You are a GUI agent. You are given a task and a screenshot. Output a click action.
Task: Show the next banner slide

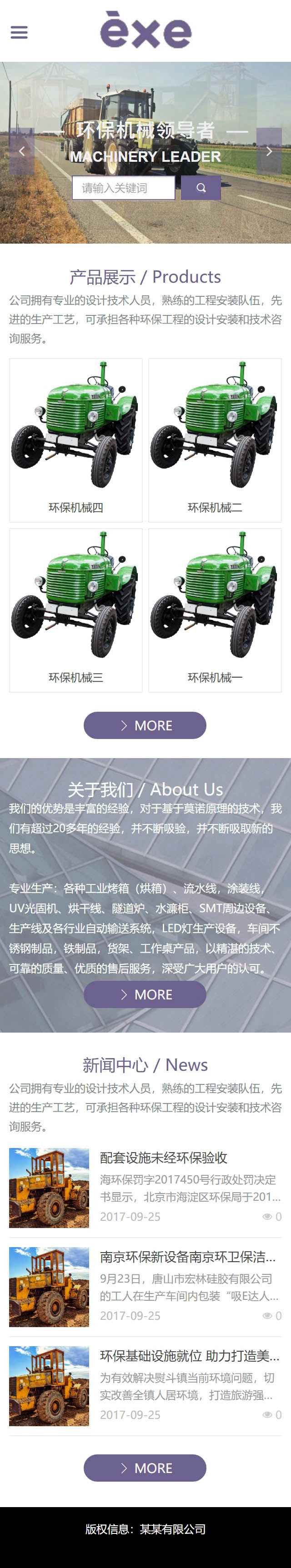[269, 151]
